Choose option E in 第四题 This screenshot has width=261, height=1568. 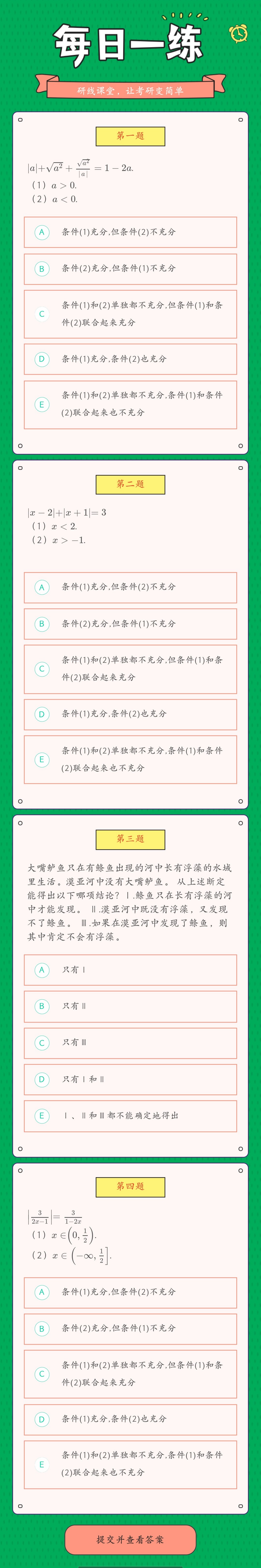[130, 1464]
